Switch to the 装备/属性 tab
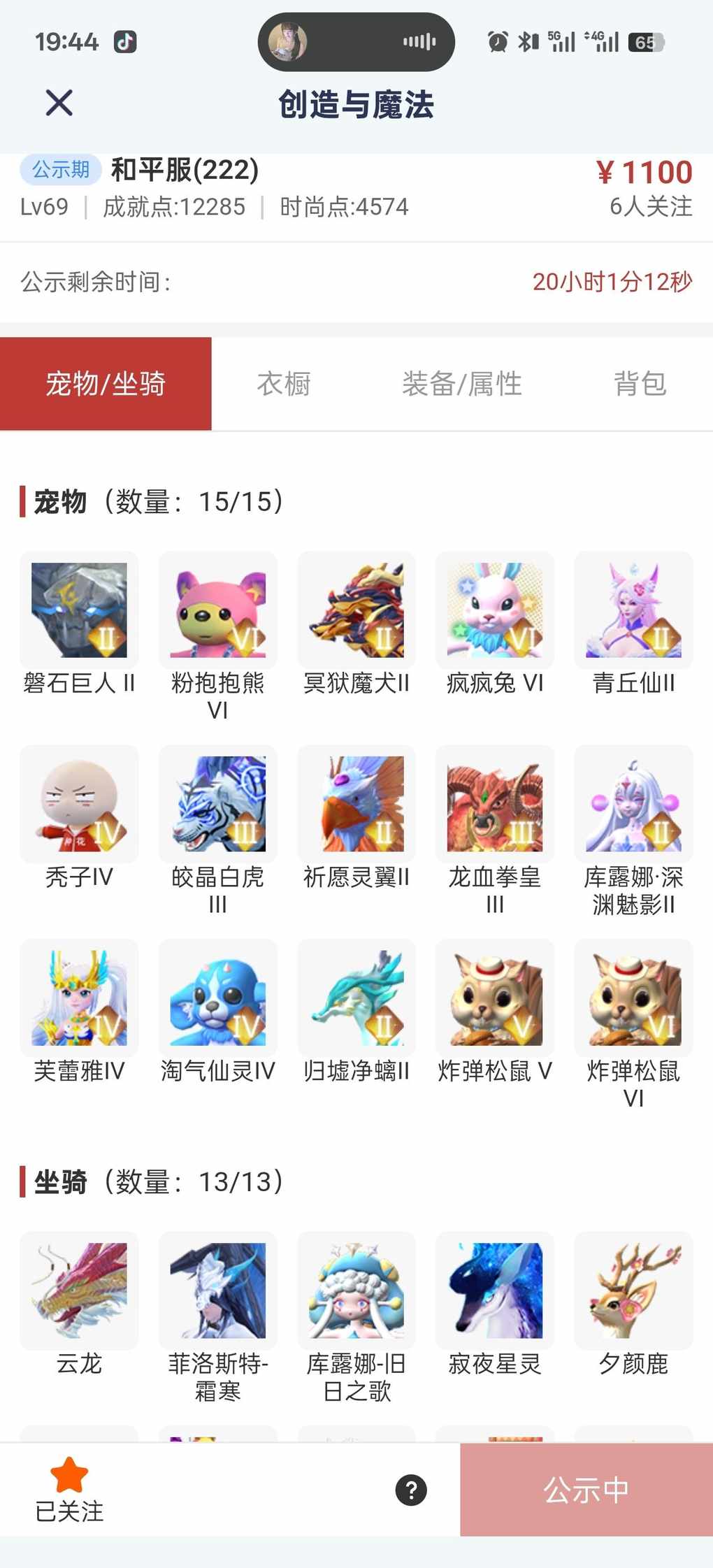713x1568 pixels. click(461, 384)
